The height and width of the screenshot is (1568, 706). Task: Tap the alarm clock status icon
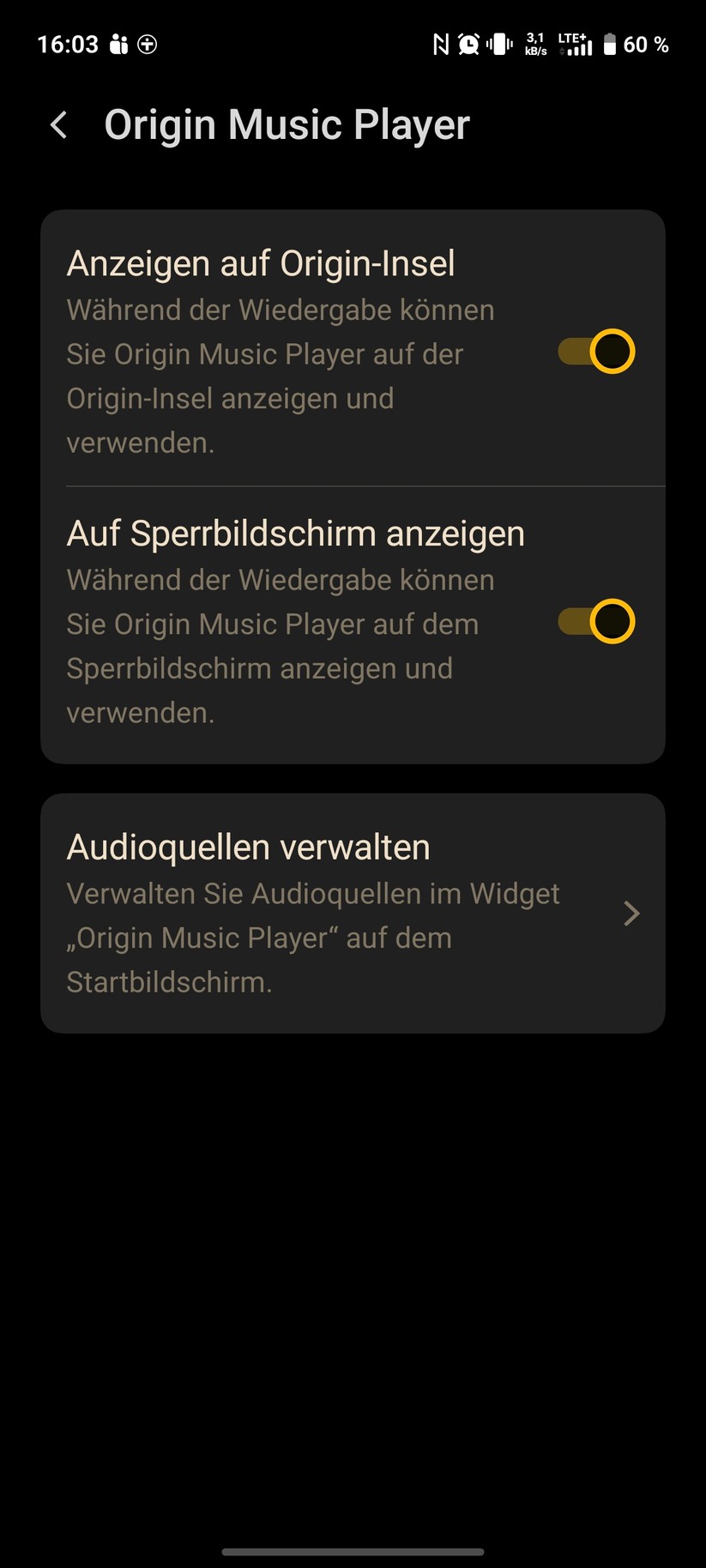pyautogui.click(x=470, y=44)
